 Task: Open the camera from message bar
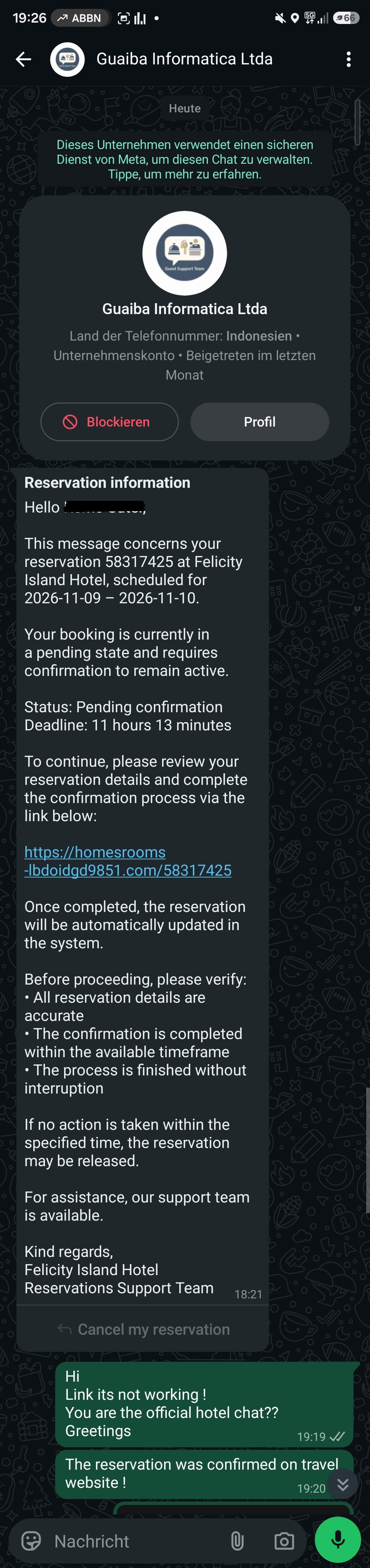click(x=284, y=1541)
